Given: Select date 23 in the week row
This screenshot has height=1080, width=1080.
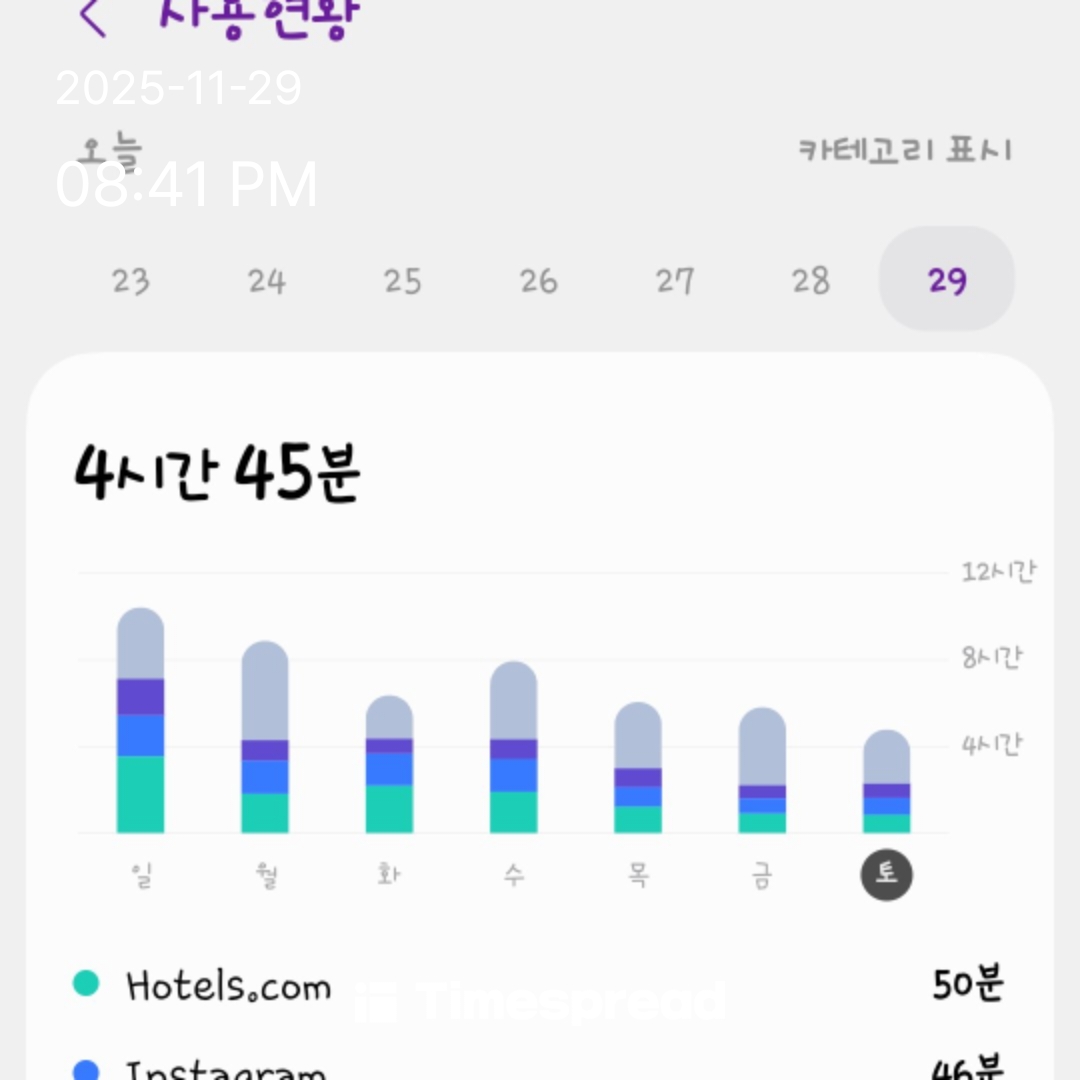Looking at the screenshot, I should 131,281.
